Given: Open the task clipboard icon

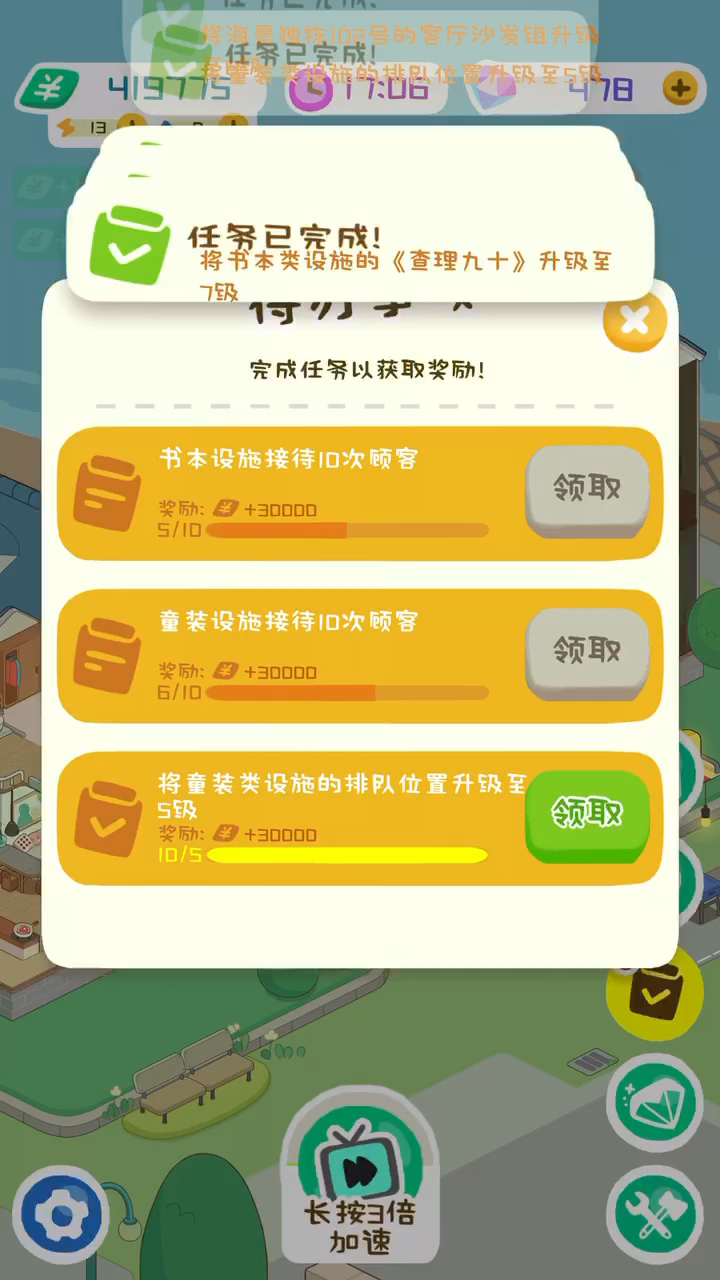Looking at the screenshot, I should pyautogui.click(x=654, y=995).
